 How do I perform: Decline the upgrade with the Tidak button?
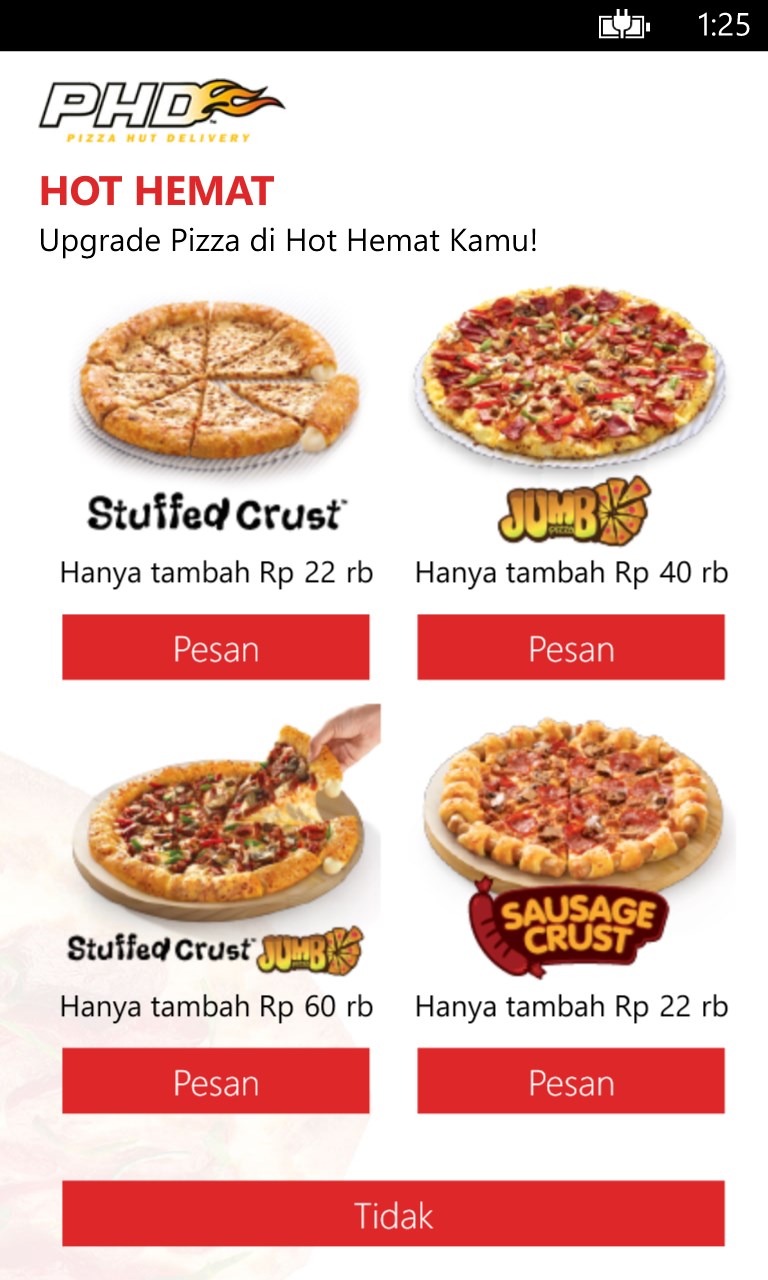click(393, 1214)
